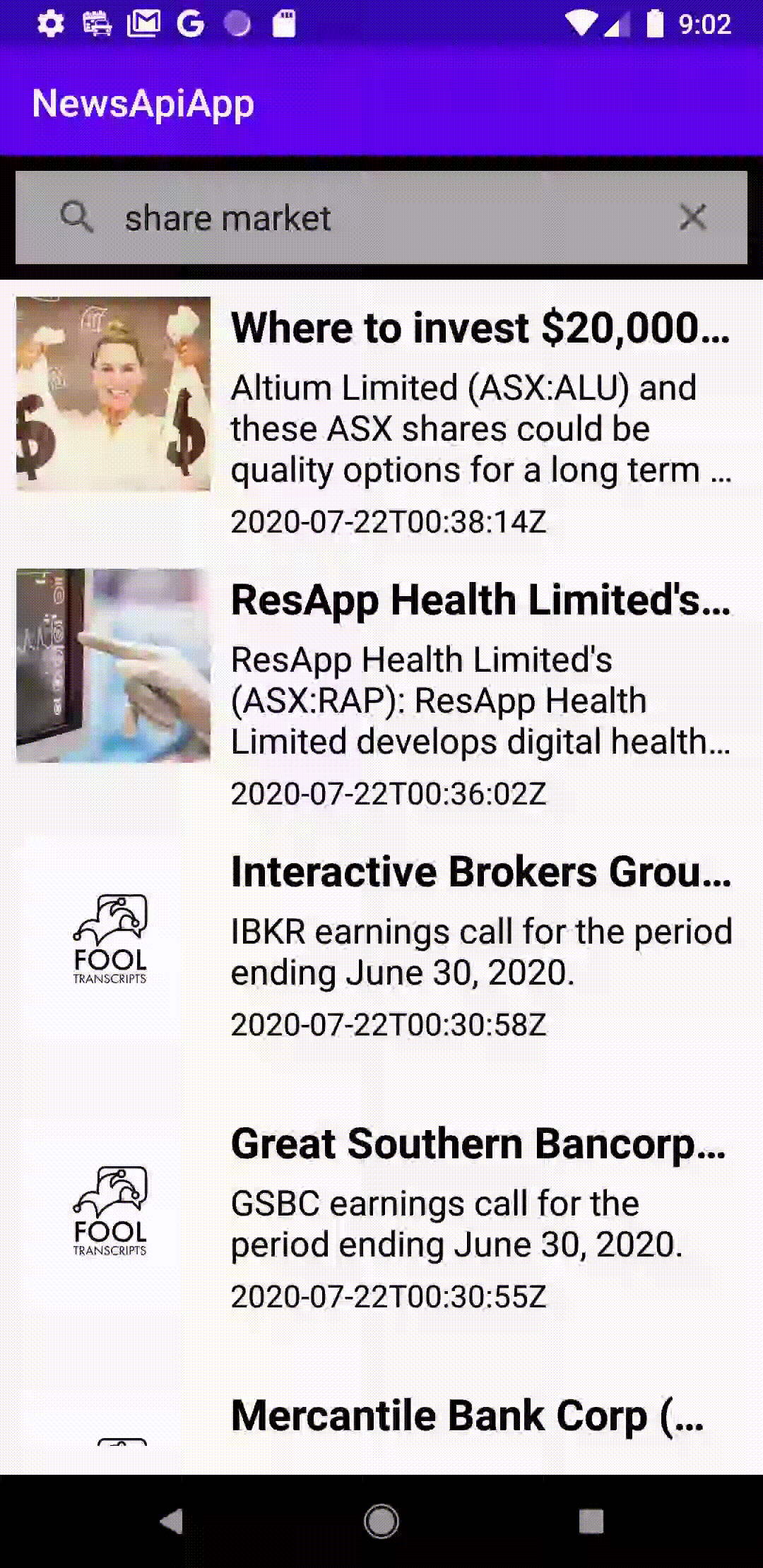The height and width of the screenshot is (1568, 763).
Task: Open the Mercantile Bank Corp article
Action: (466, 1416)
